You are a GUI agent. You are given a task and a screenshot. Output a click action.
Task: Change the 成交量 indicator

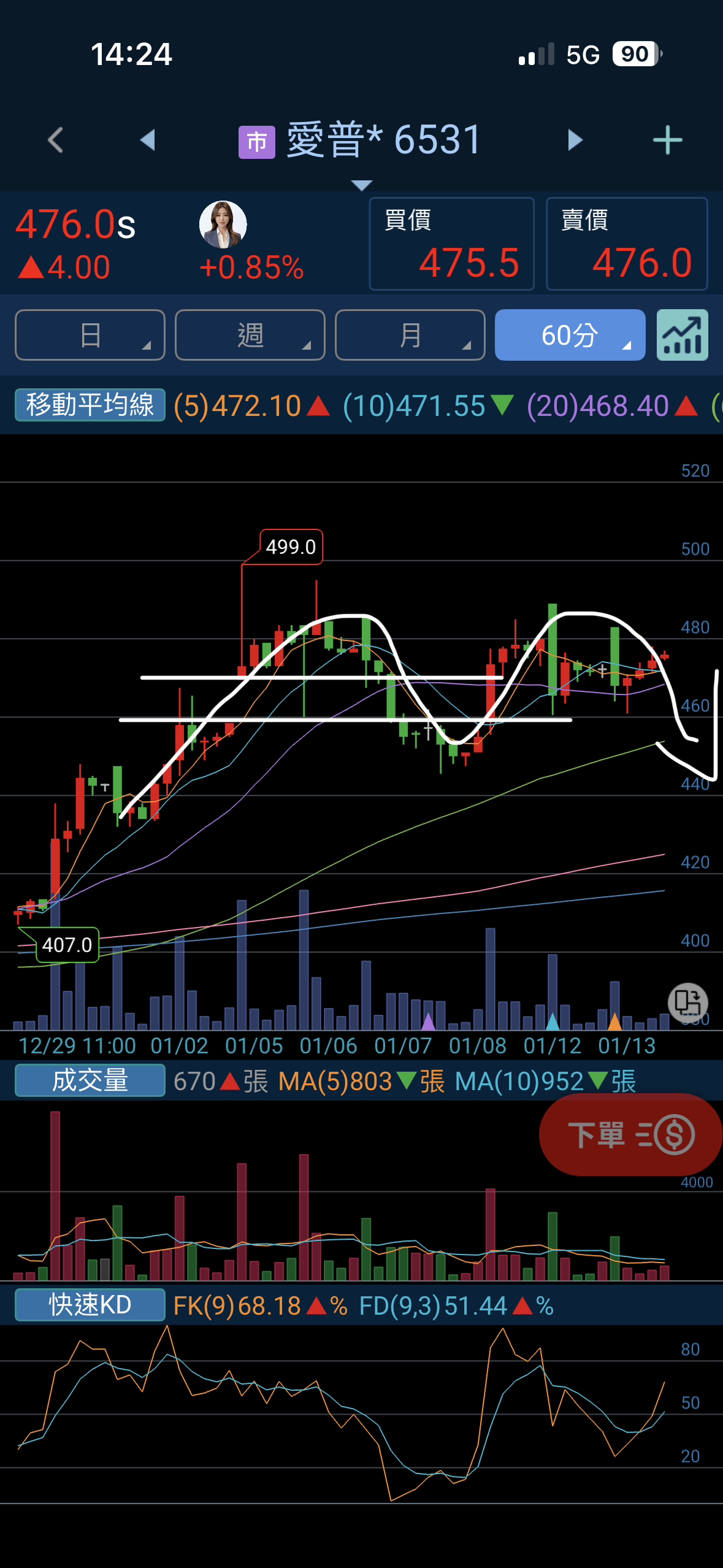[90, 1080]
